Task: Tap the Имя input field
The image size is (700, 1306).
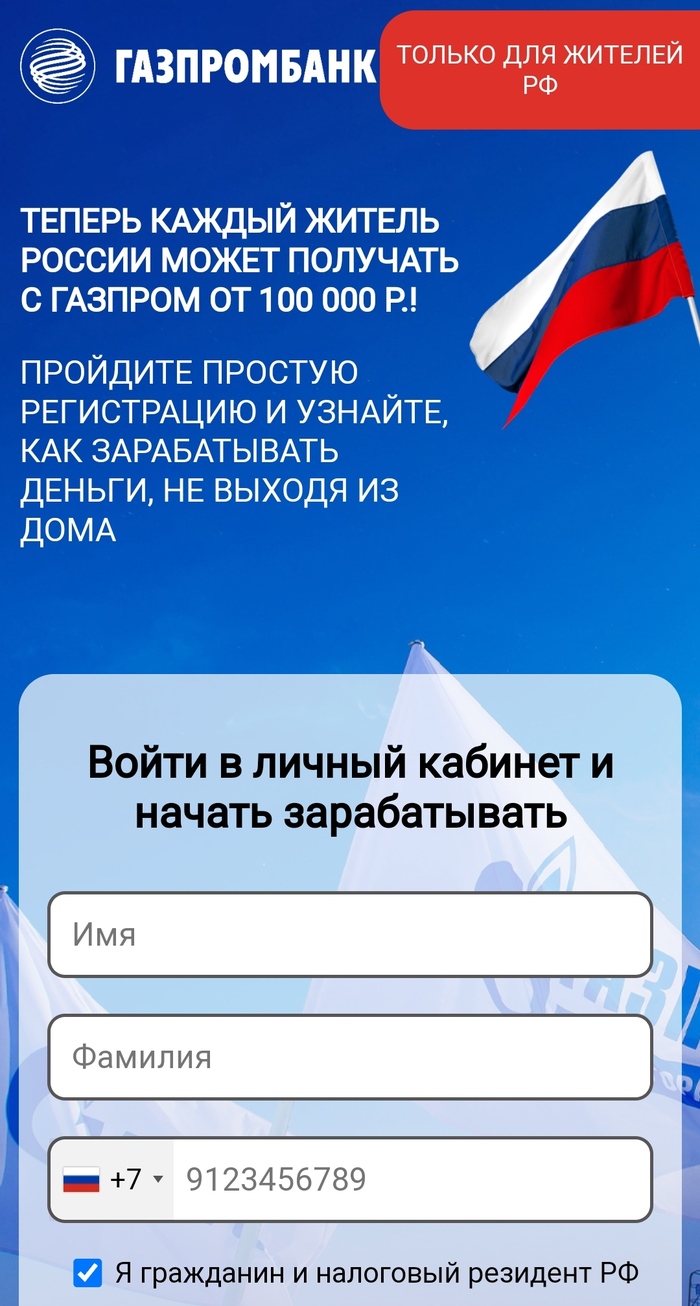Action: pos(350,935)
